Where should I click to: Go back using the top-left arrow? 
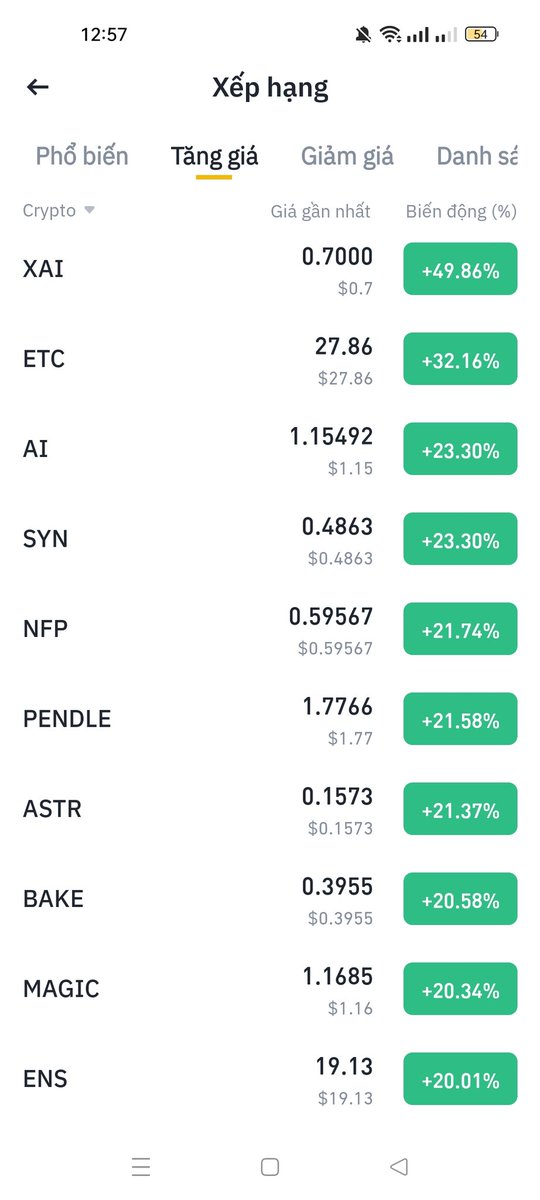click(x=38, y=87)
